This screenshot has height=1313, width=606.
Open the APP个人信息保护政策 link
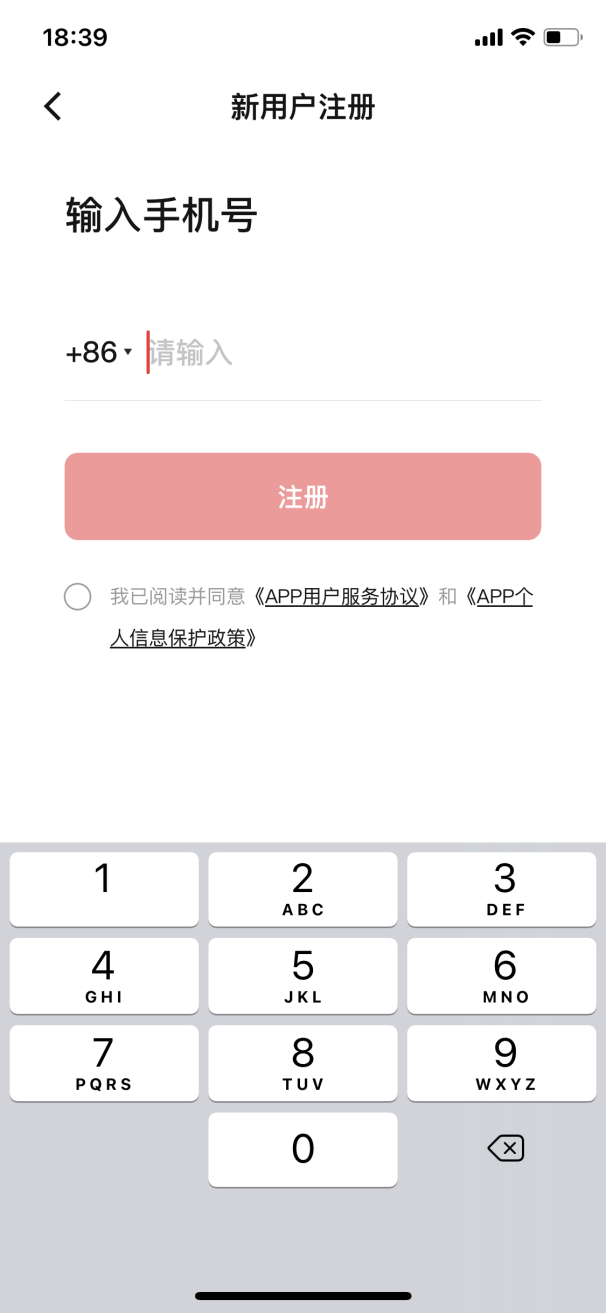[321, 617]
